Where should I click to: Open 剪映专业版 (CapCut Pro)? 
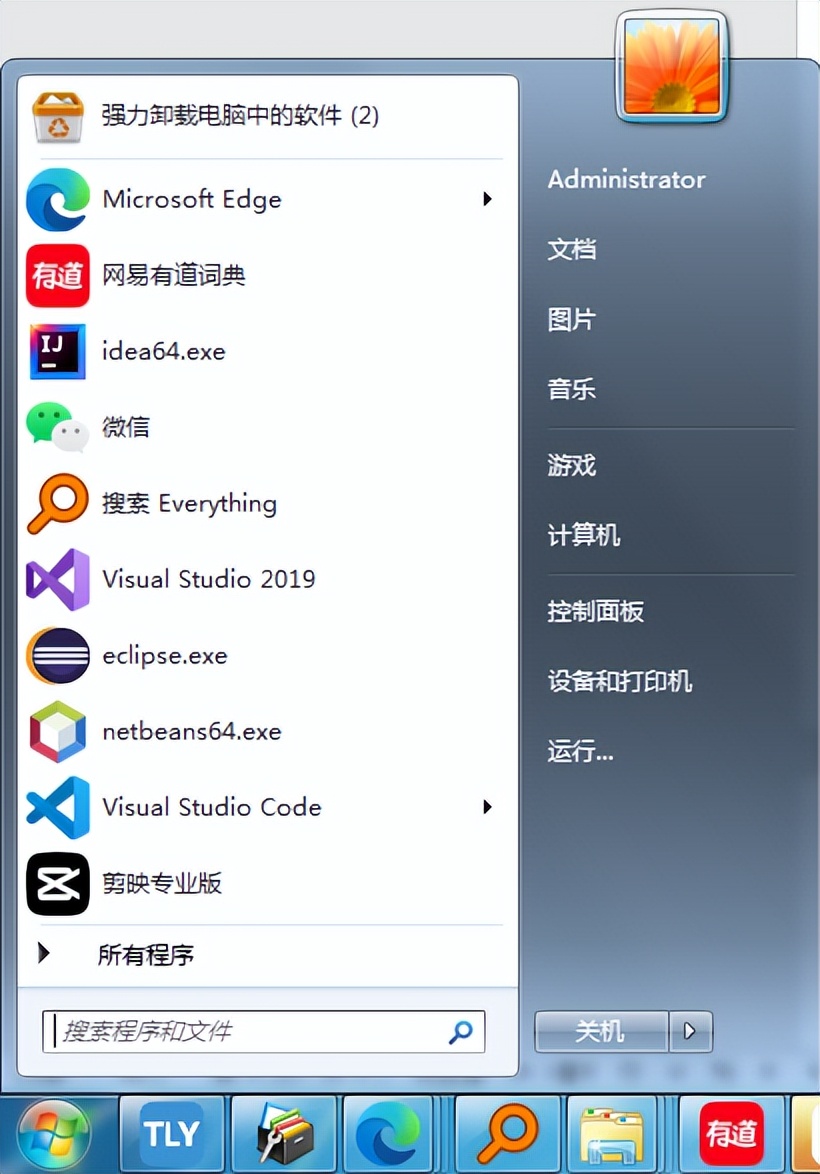point(162,883)
